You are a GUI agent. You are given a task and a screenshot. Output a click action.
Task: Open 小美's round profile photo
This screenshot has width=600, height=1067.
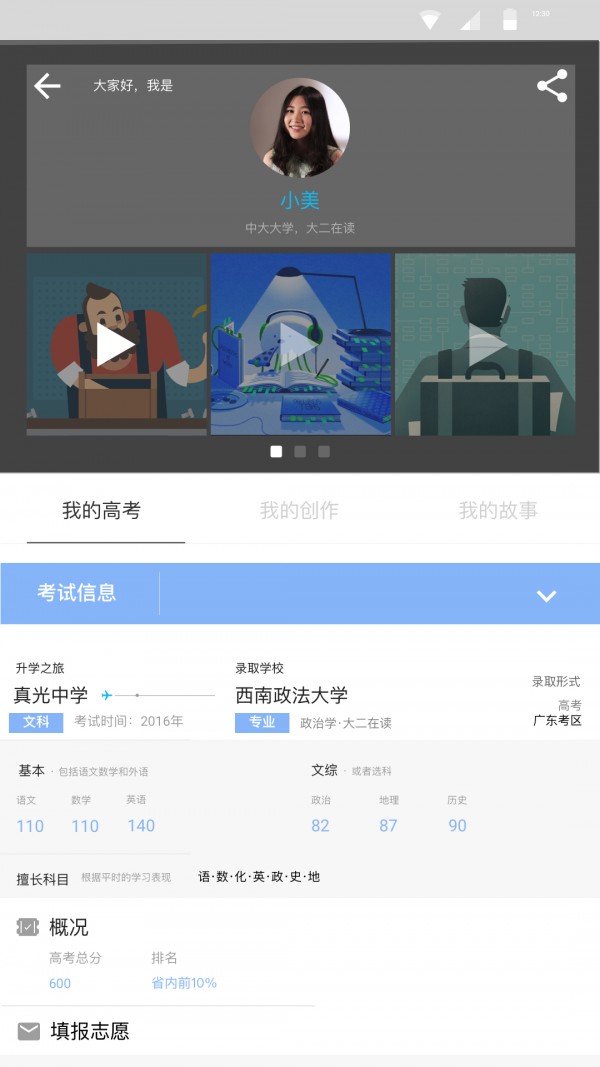point(300,127)
